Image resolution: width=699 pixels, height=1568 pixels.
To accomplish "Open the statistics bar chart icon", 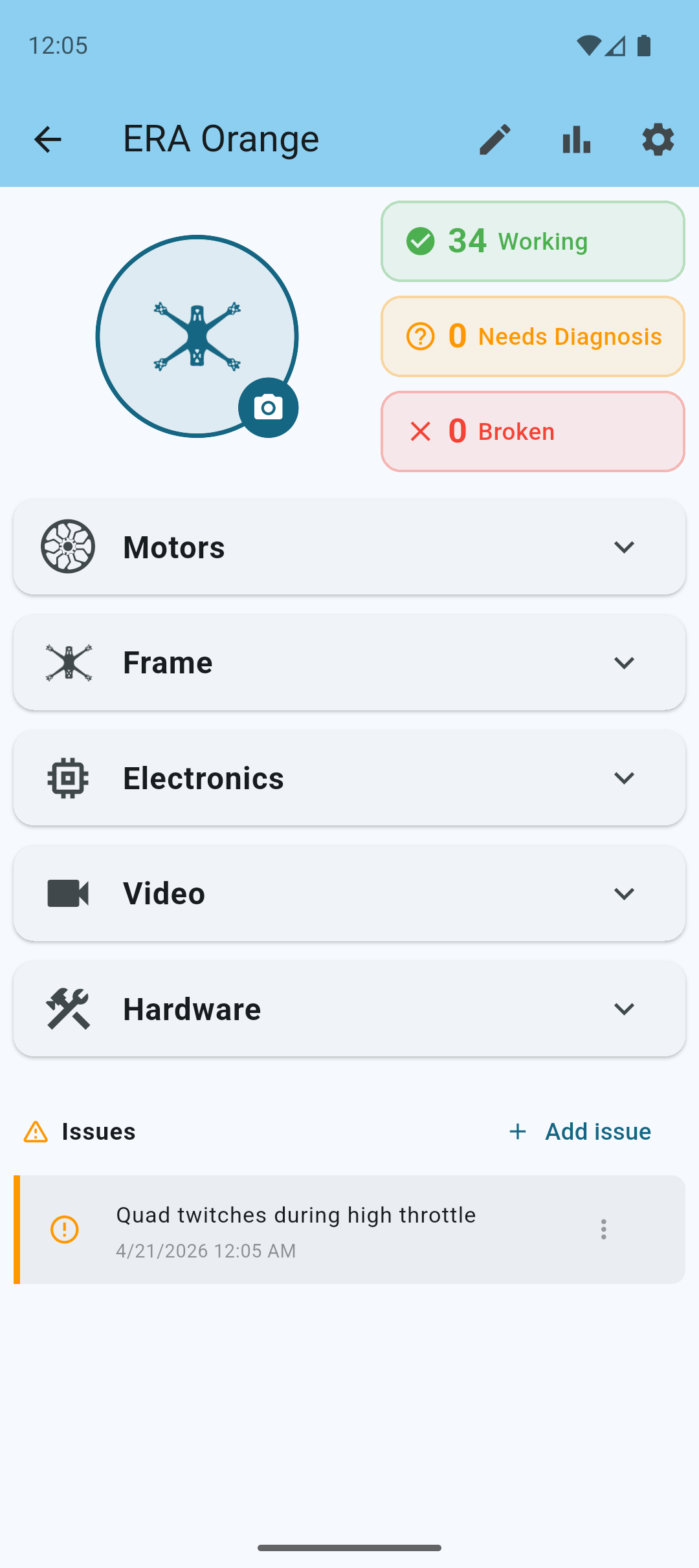I will 575,139.
